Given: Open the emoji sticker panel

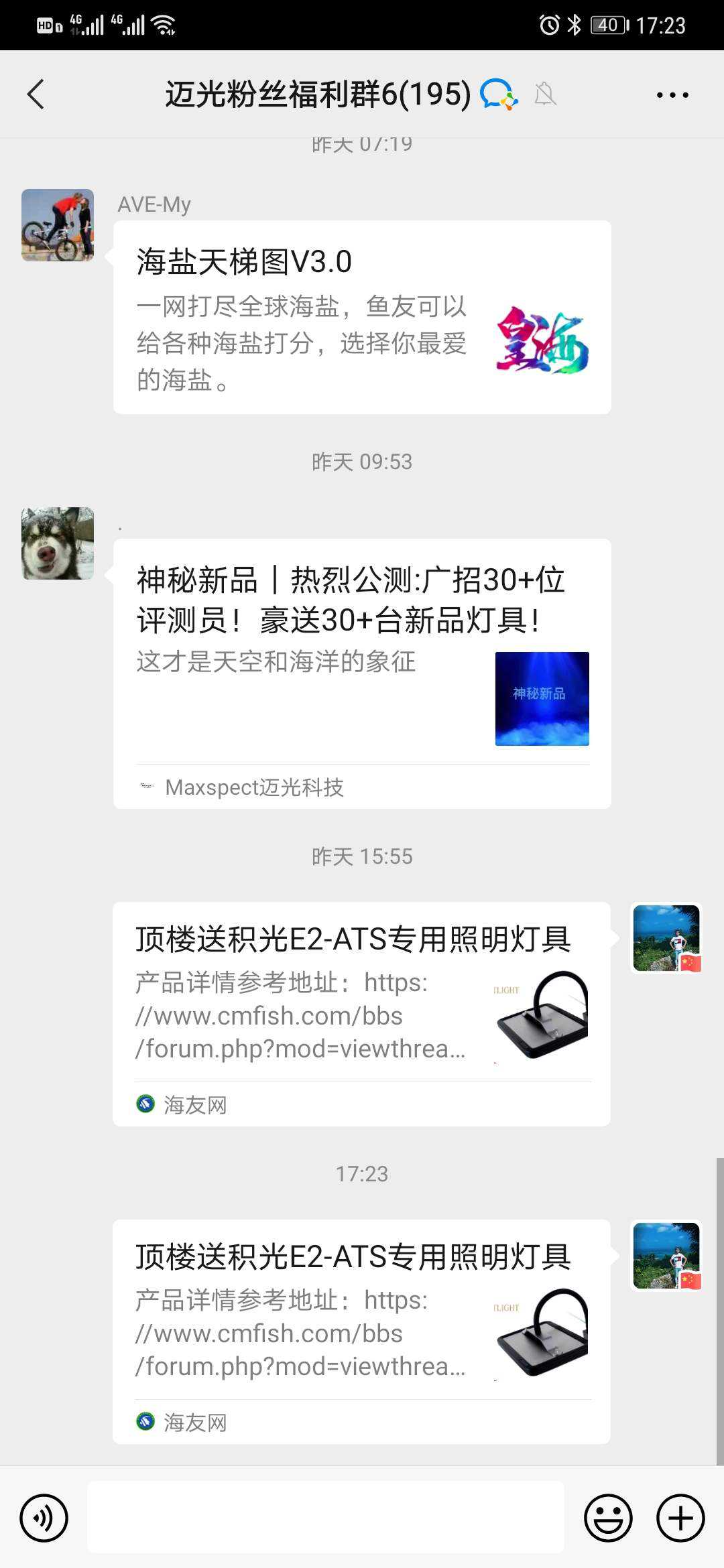Looking at the screenshot, I should pos(608,1518).
